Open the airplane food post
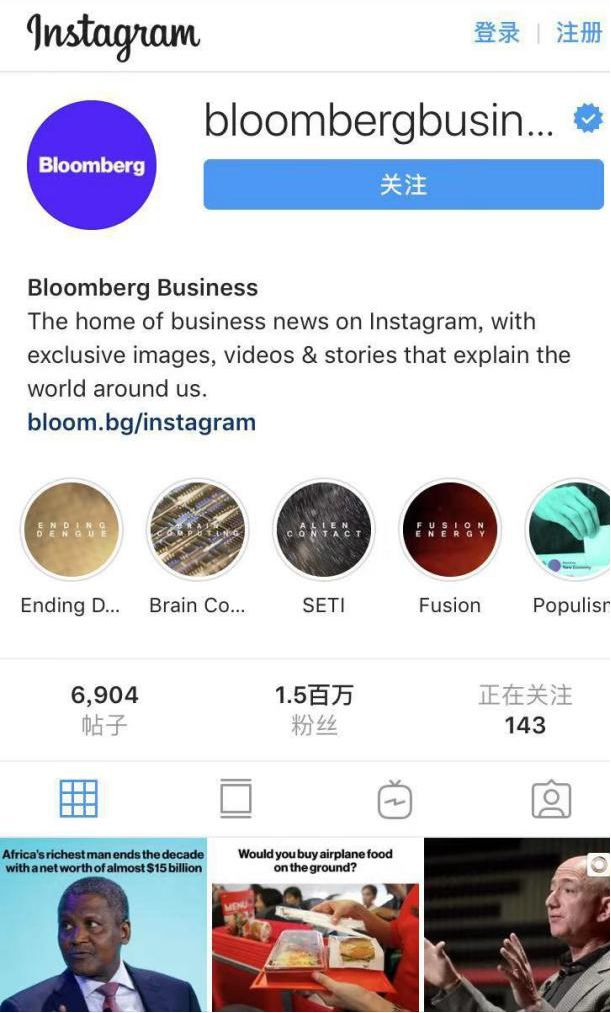611x1013 pixels. point(315,925)
